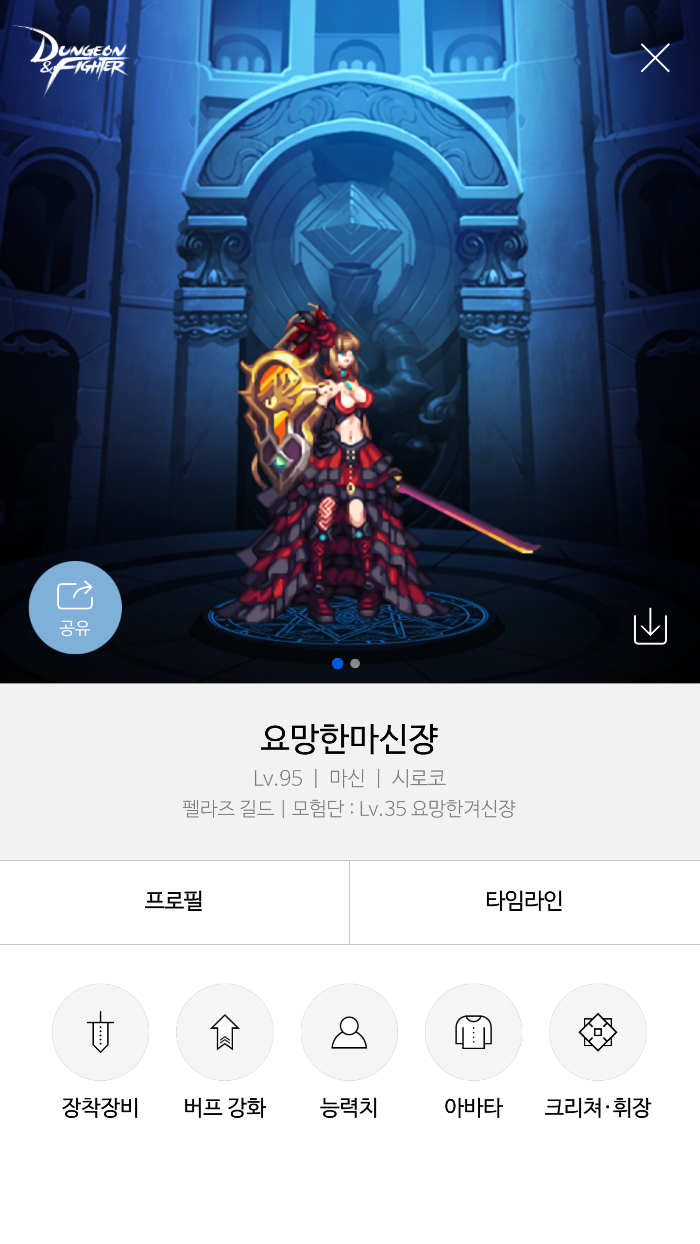Viewport: 700px width, 1244px height.
Task: Download the character image
Action: [x=650, y=627]
